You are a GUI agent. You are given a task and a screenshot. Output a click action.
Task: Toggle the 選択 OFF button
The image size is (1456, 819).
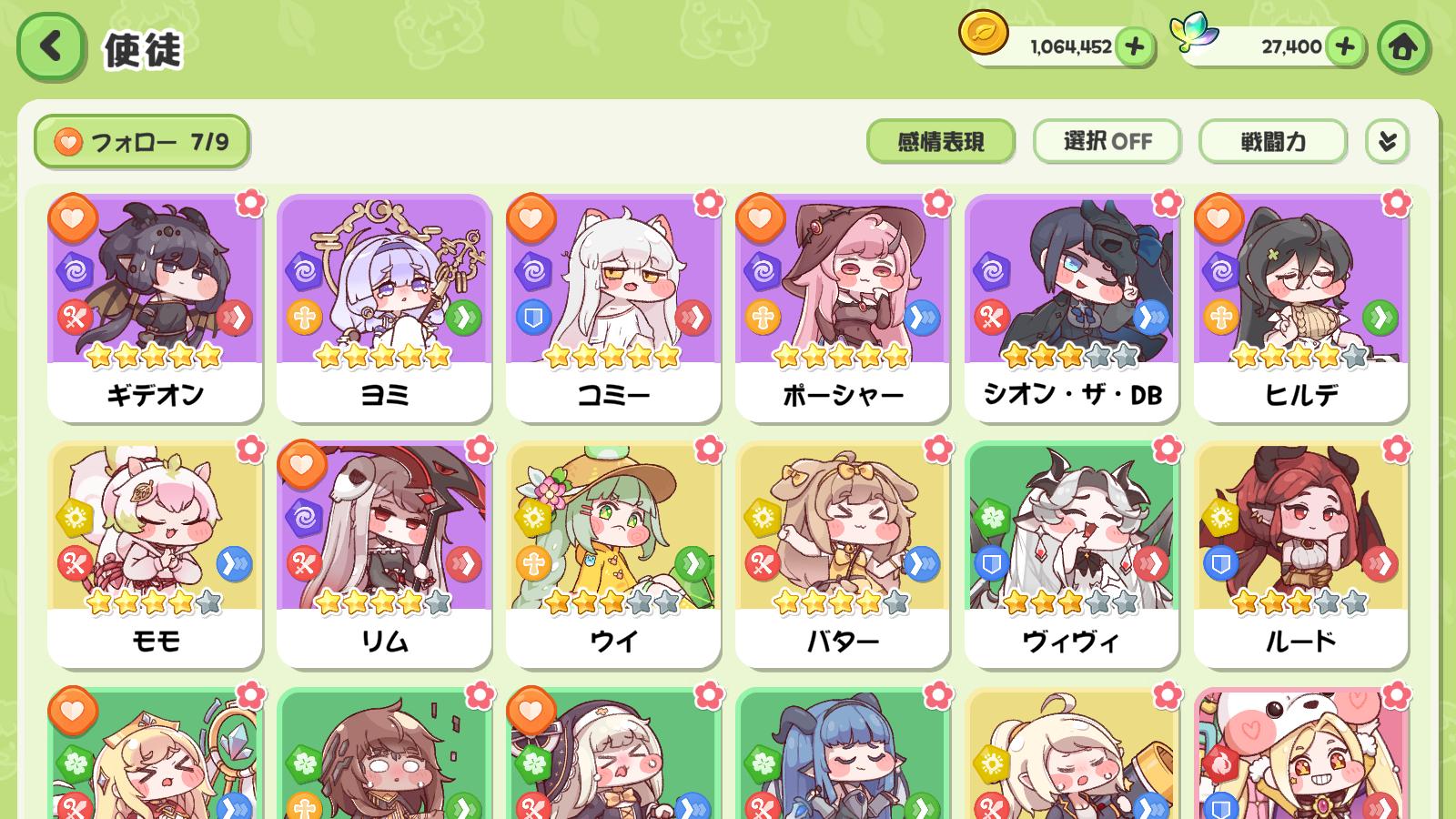1107,142
